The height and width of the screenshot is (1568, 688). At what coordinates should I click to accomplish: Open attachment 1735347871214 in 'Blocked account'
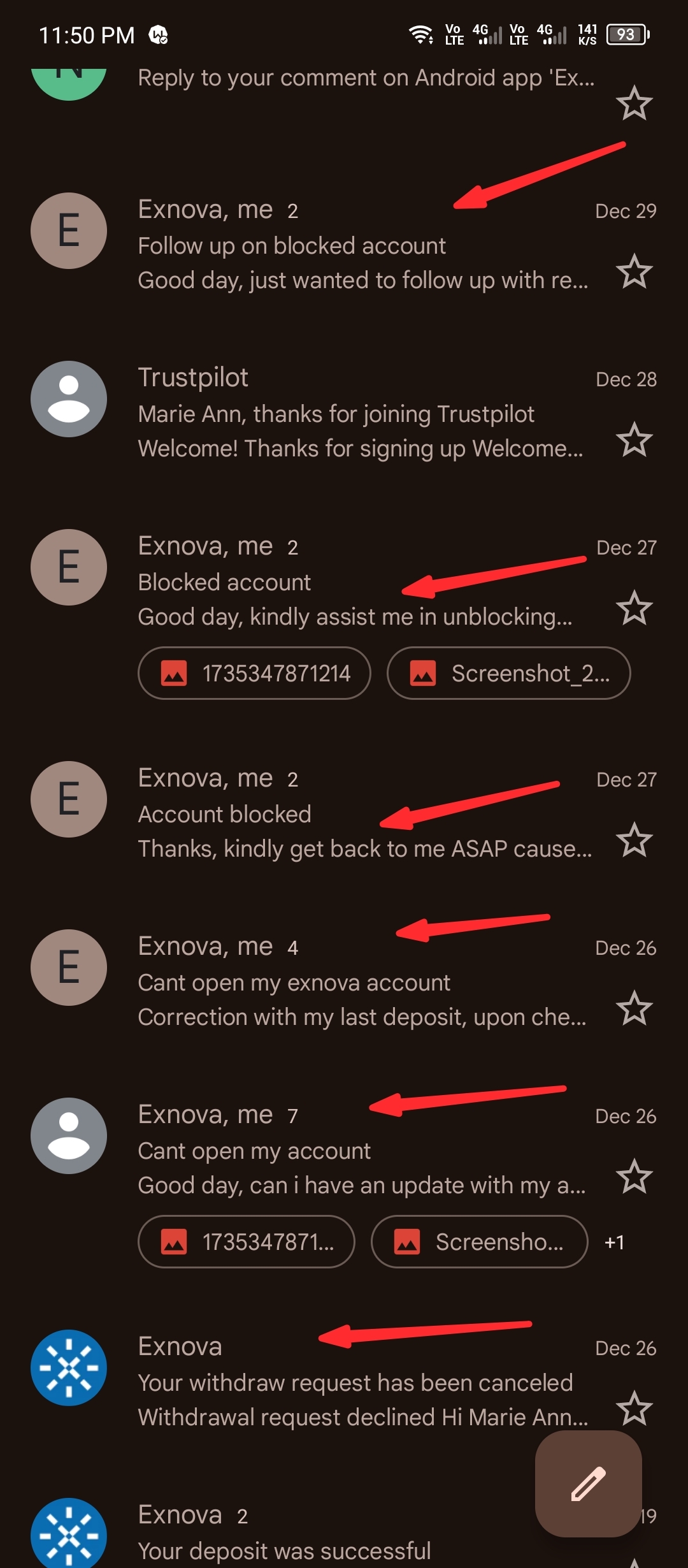255,673
